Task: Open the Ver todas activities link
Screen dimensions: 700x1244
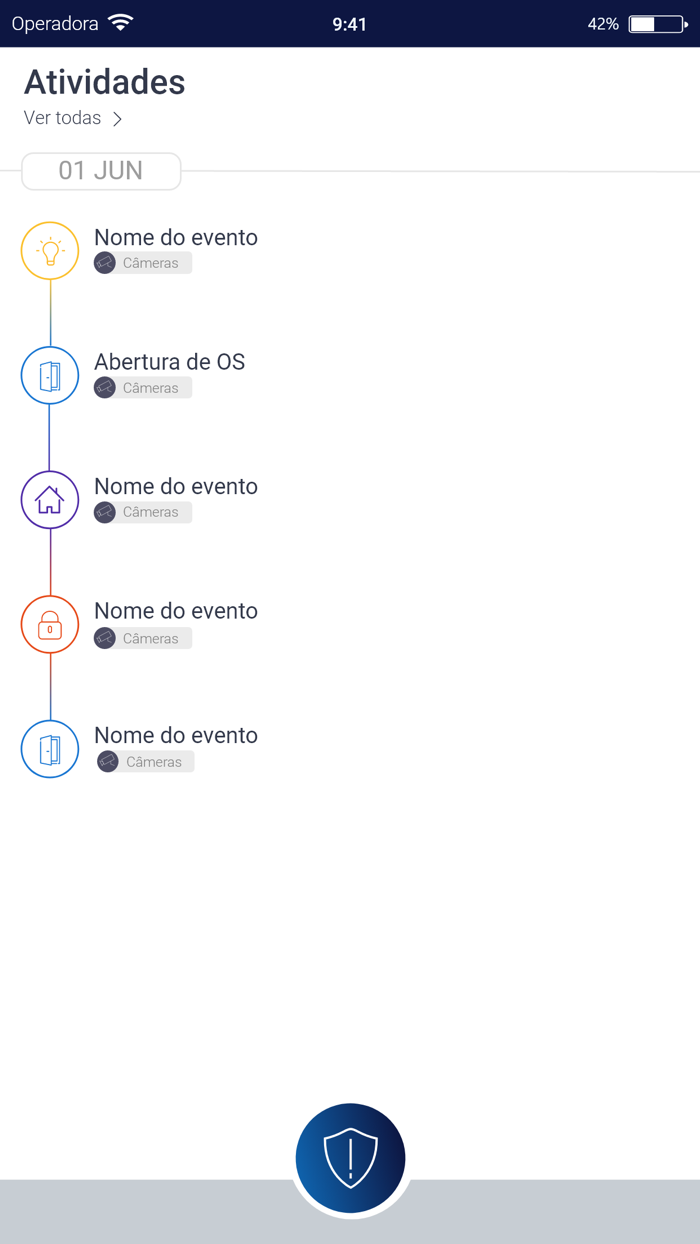Action: (x=73, y=118)
